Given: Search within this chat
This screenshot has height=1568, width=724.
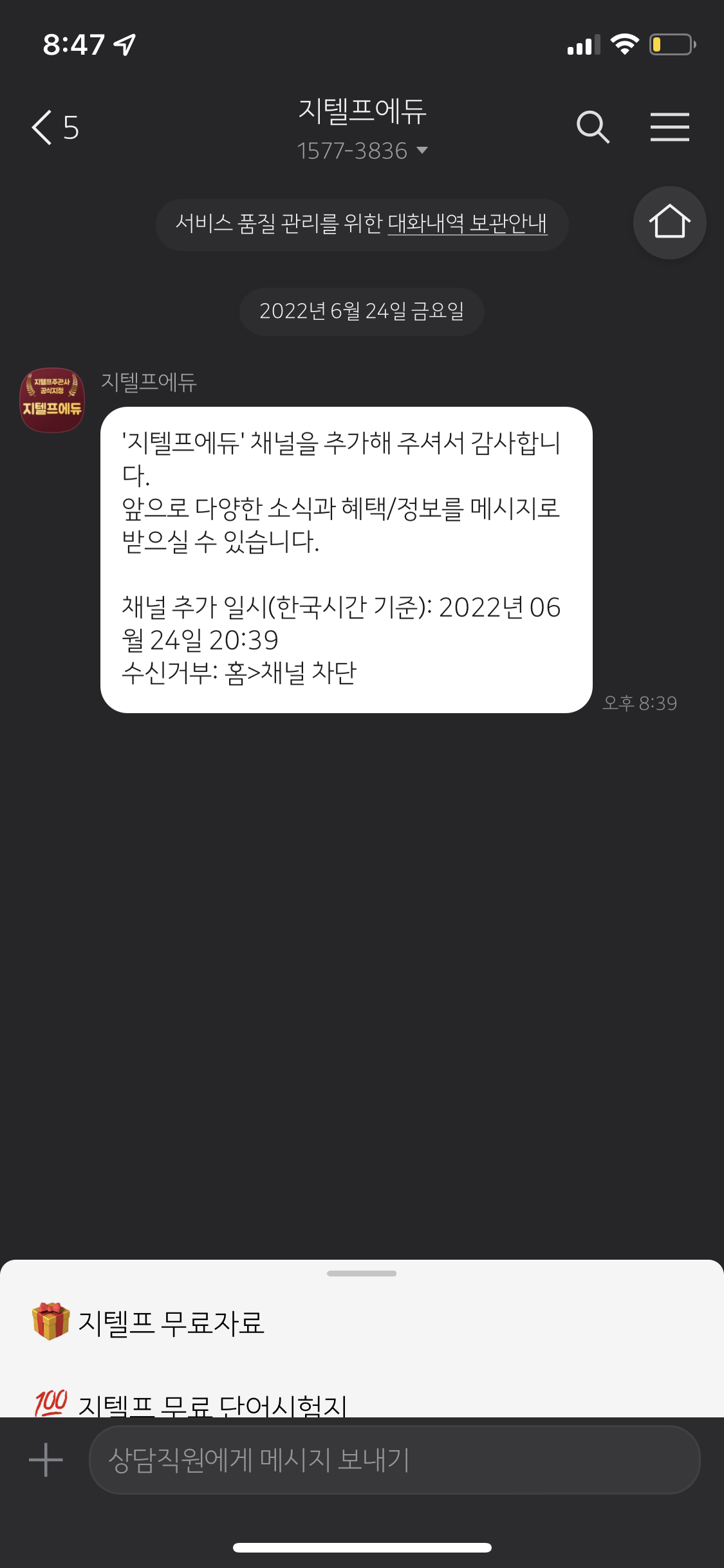Looking at the screenshot, I should pos(593,127).
